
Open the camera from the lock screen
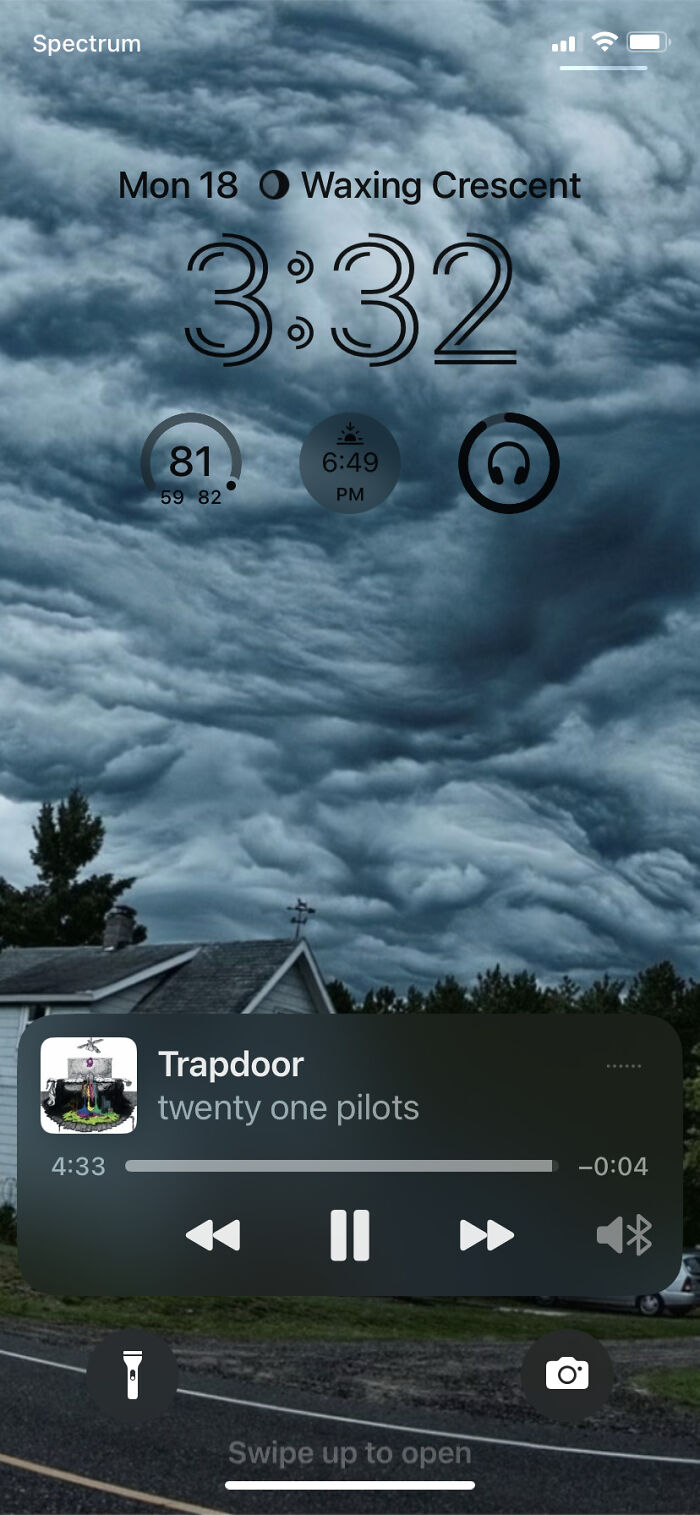click(567, 1374)
